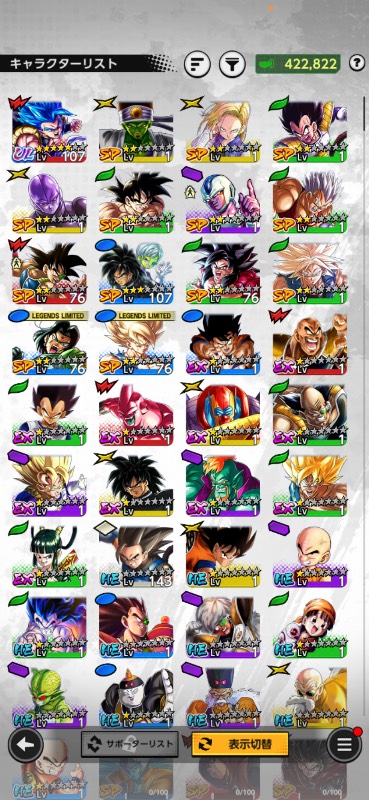Open the sort options icon
The height and width of the screenshot is (800, 369).
point(197,64)
